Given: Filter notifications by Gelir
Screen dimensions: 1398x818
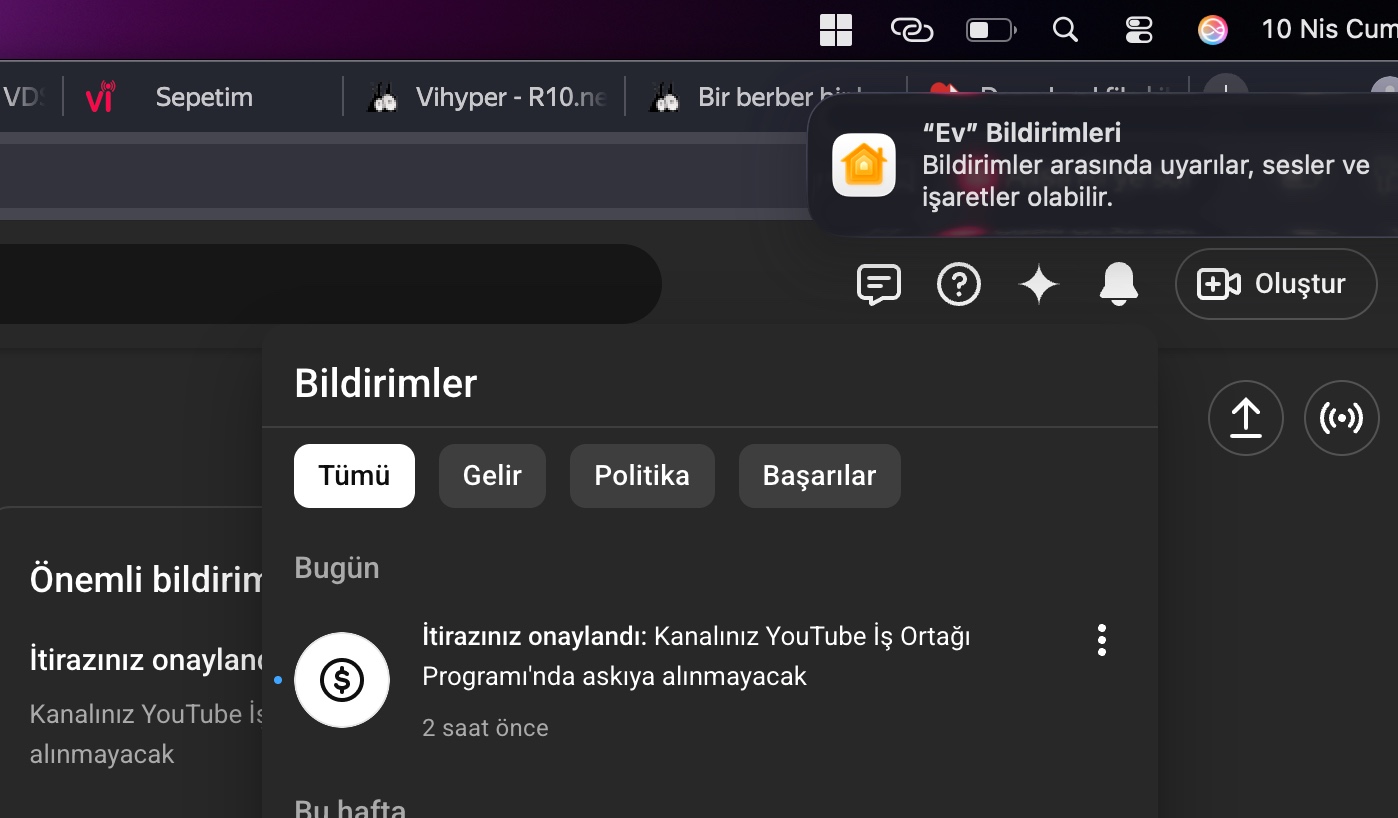Looking at the screenshot, I should pos(492,476).
